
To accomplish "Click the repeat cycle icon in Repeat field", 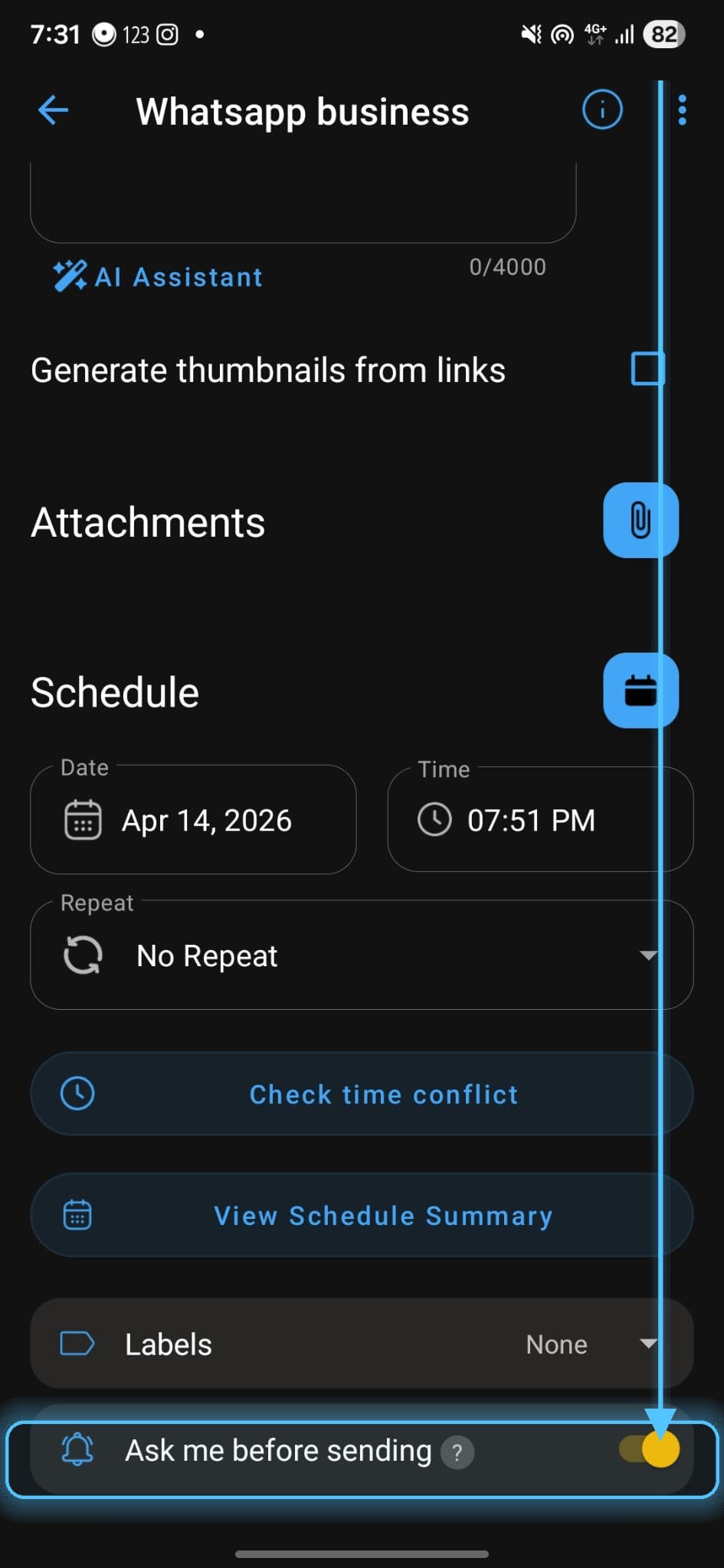I will coord(84,955).
